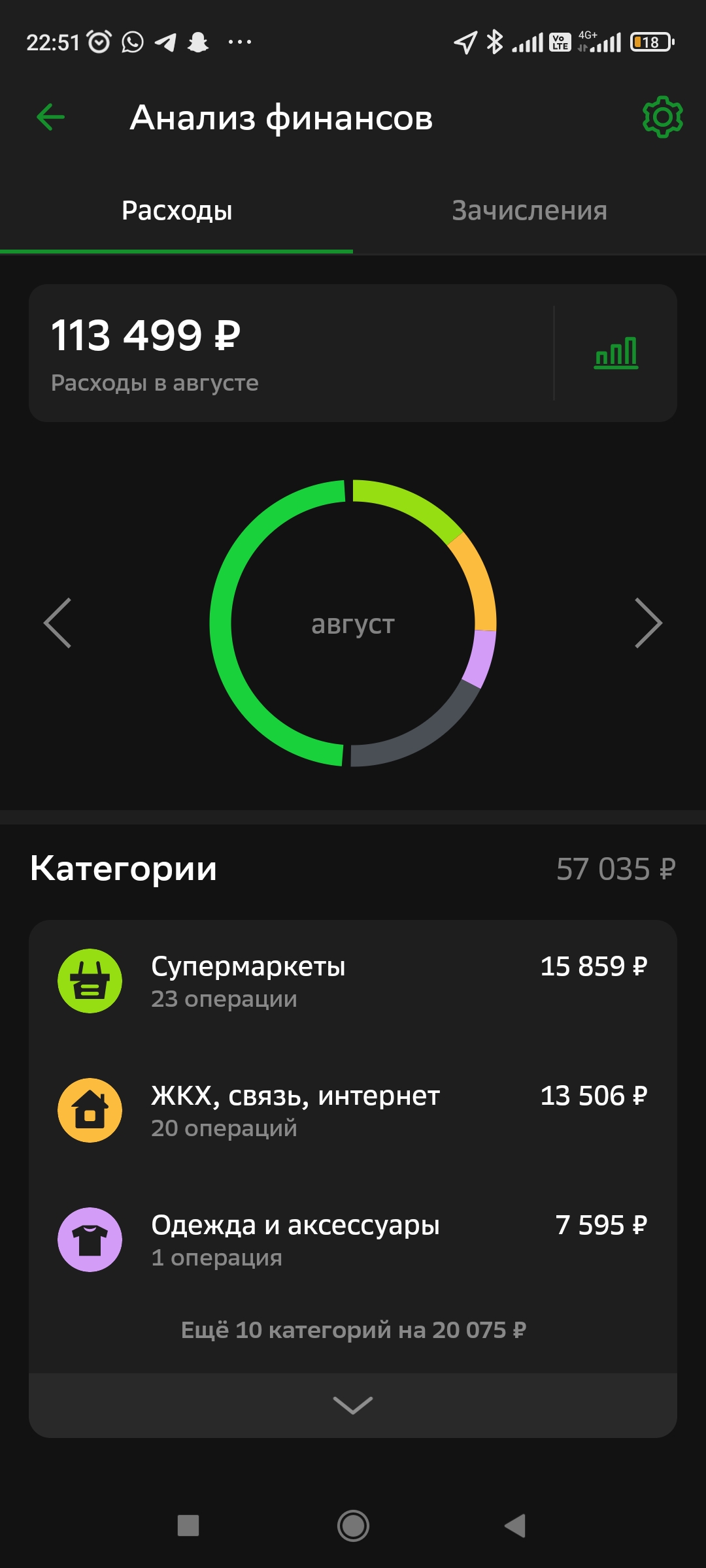Select the Расходы tab

176,211
